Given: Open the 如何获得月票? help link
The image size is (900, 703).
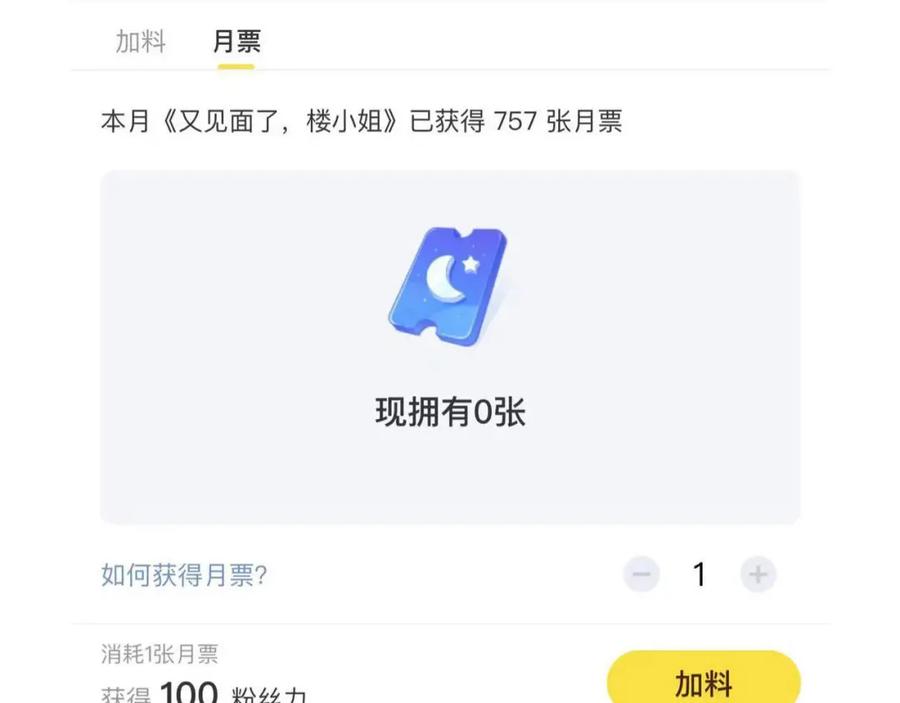Looking at the screenshot, I should click(184, 574).
